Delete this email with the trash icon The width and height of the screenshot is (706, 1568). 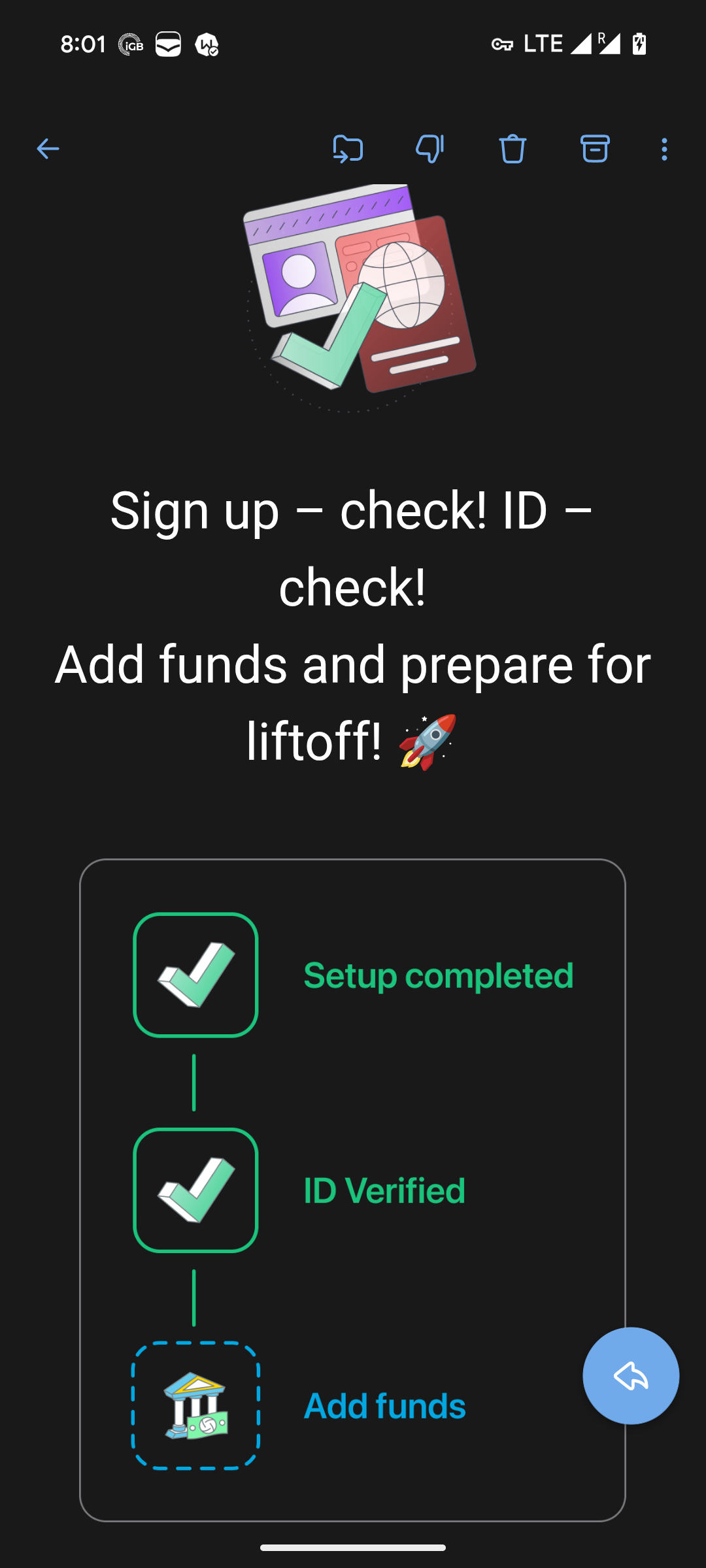(513, 149)
